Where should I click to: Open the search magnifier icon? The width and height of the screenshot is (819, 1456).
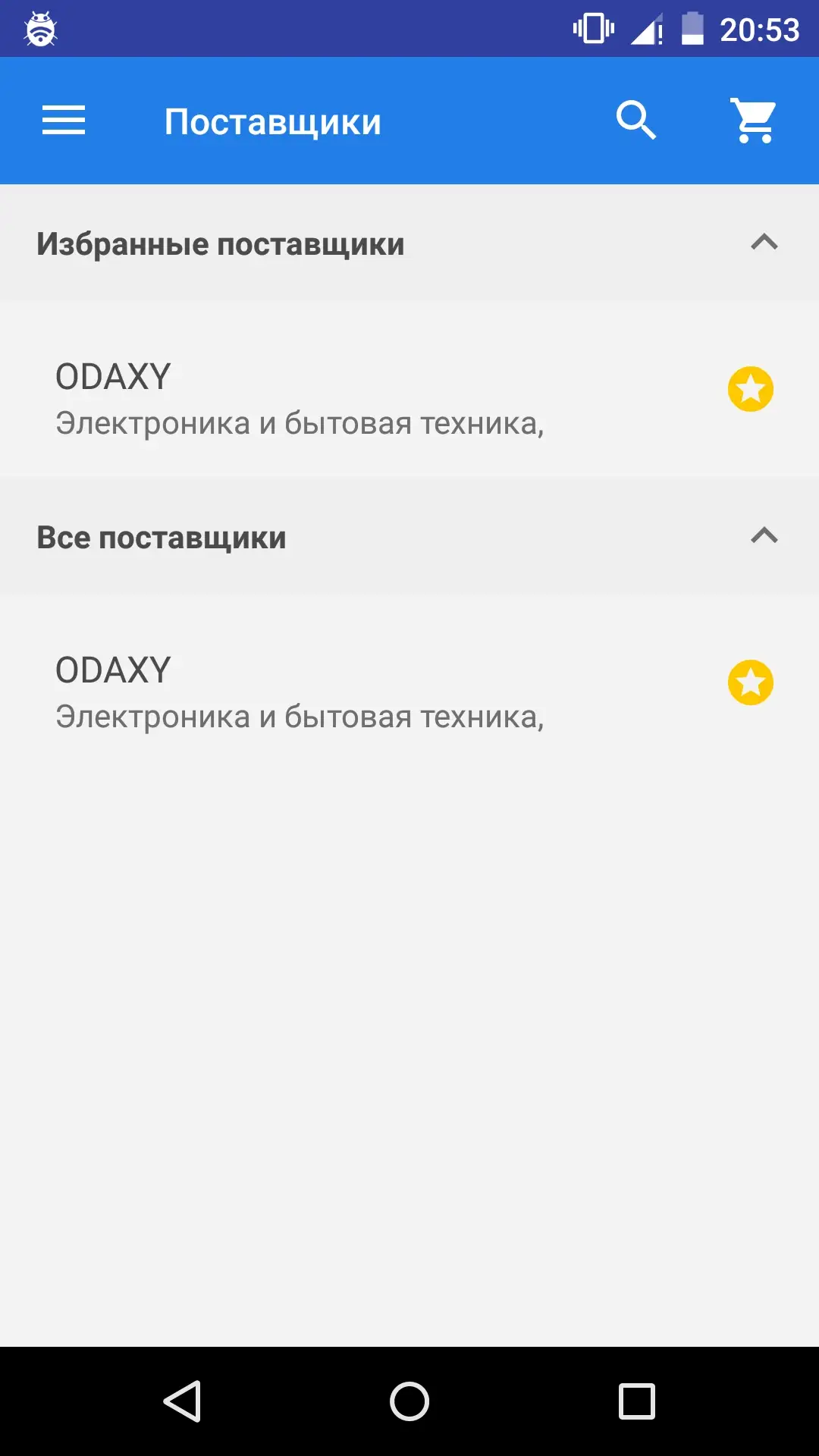click(635, 121)
